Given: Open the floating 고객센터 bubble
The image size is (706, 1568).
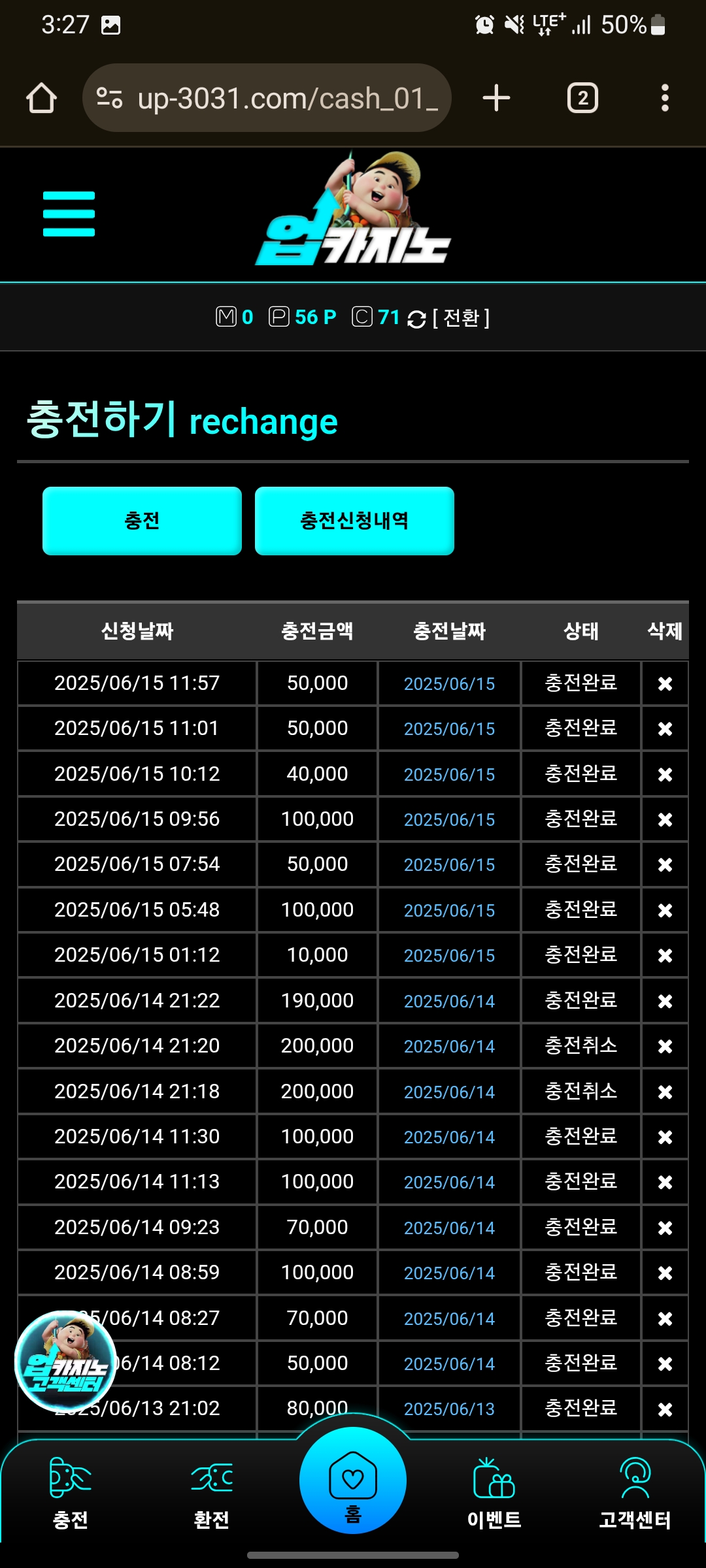Looking at the screenshot, I should [65, 1362].
